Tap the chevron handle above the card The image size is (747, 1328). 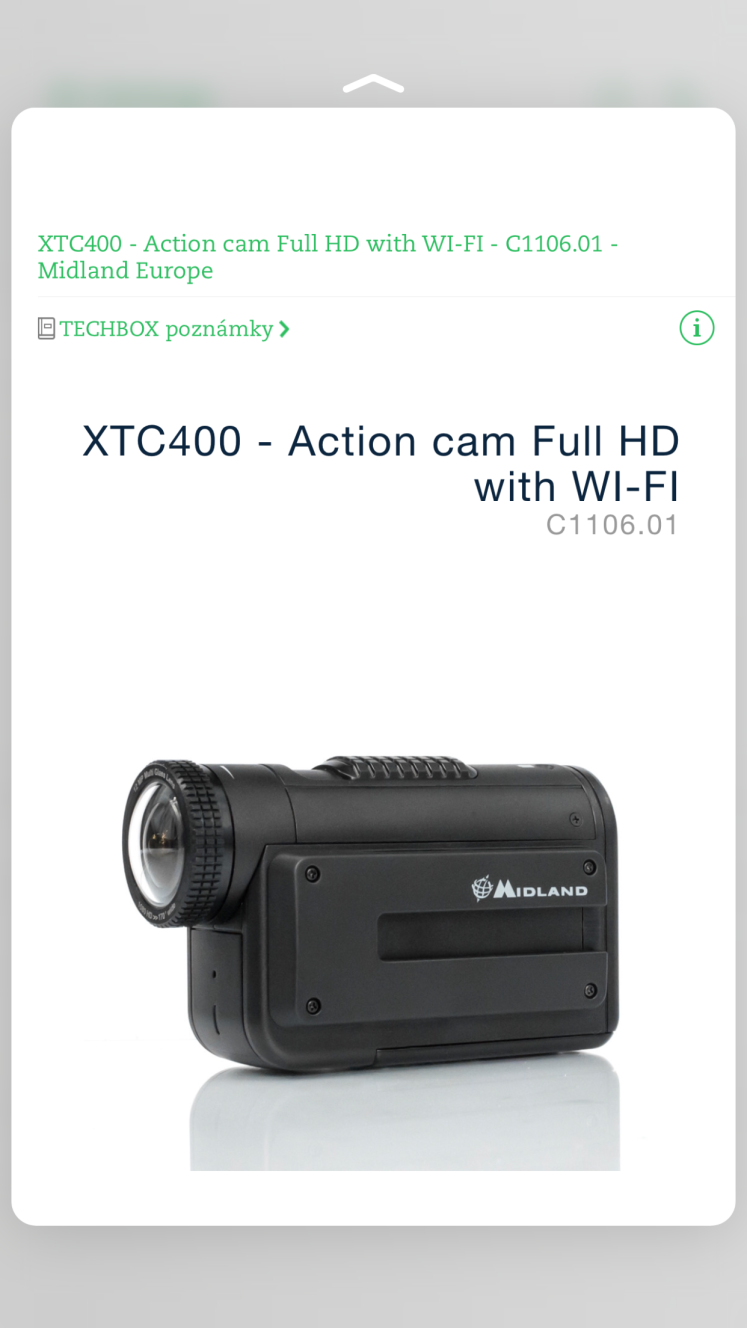373,84
